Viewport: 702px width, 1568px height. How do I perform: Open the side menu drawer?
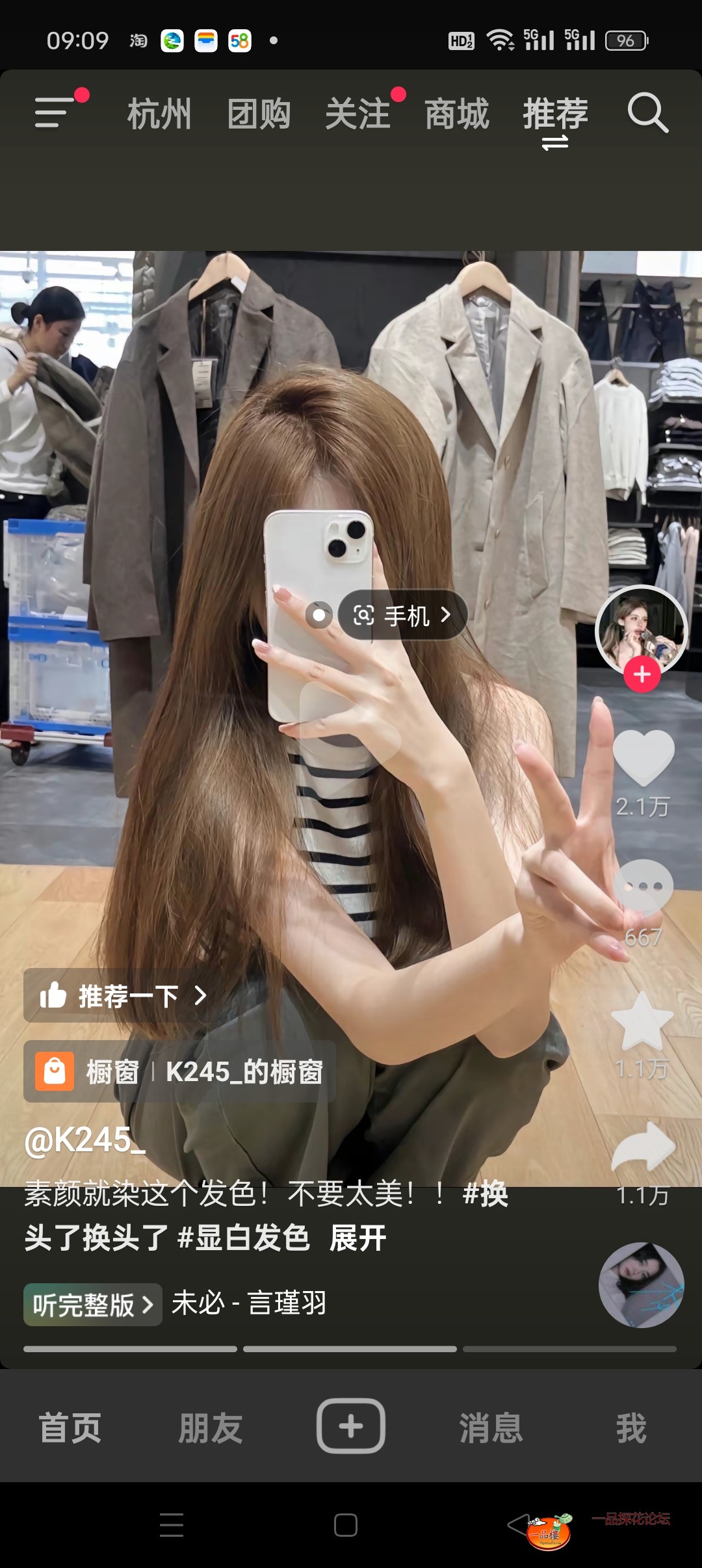tap(55, 112)
